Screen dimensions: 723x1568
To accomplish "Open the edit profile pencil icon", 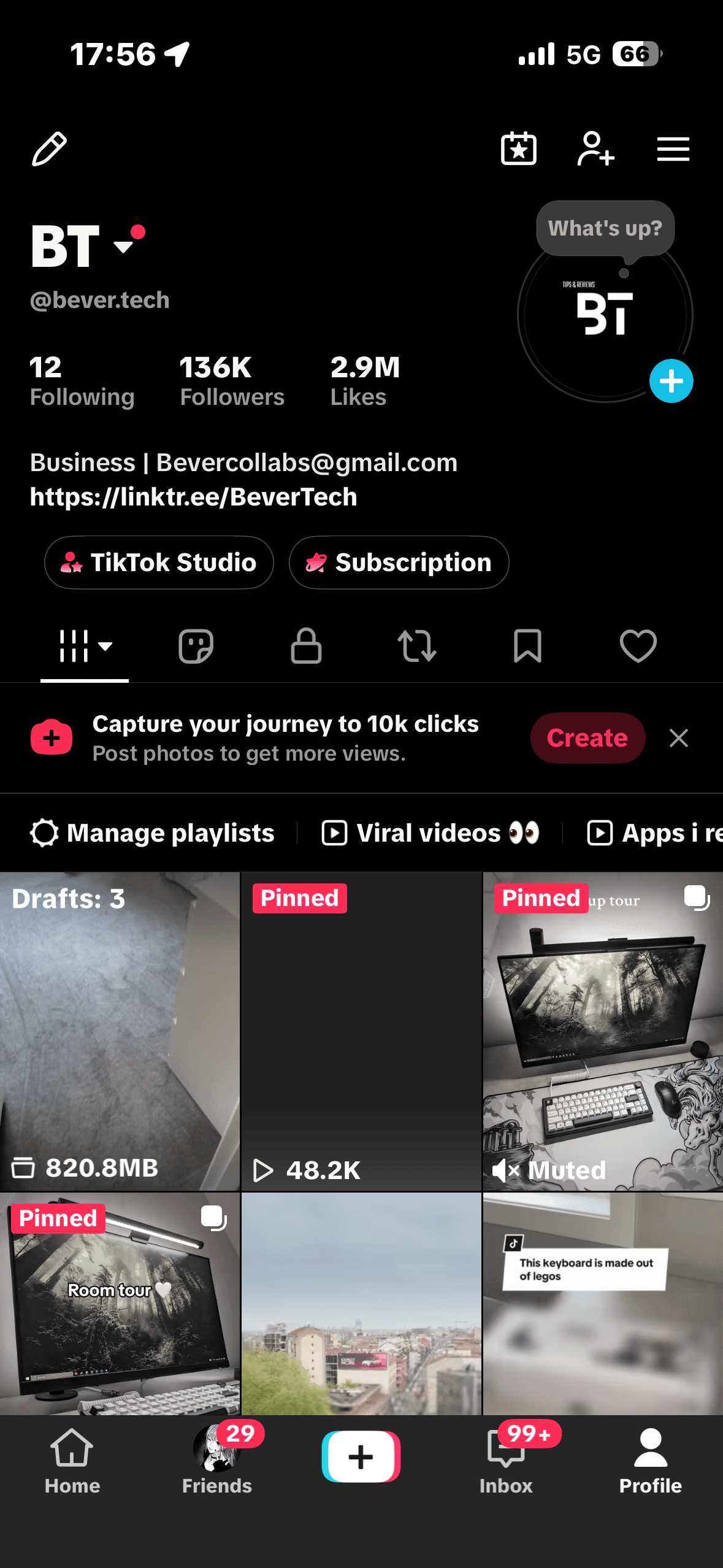I will pos(49,147).
